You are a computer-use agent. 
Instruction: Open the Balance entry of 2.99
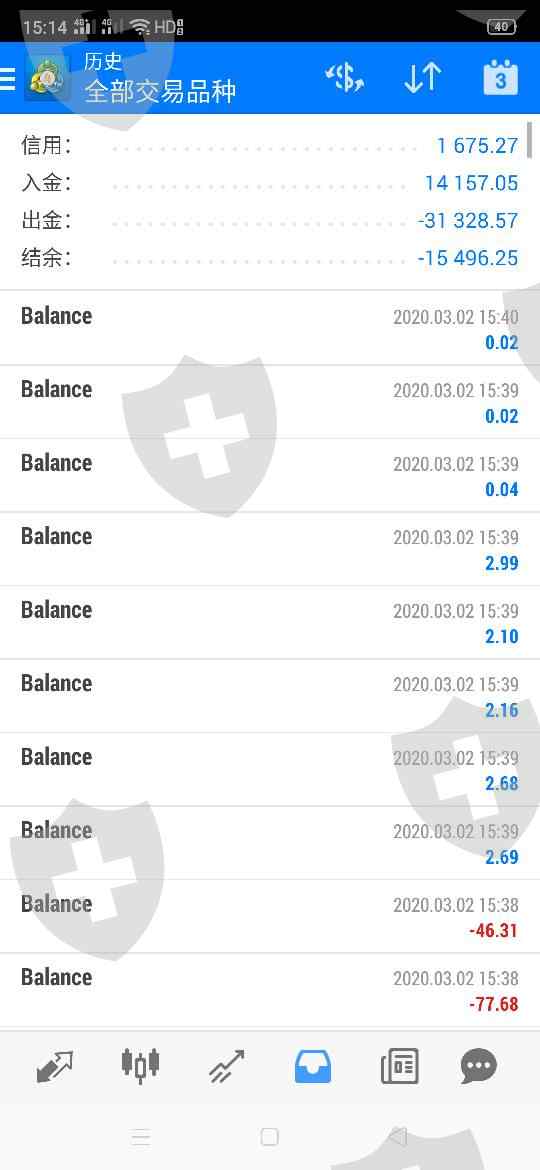click(270, 549)
